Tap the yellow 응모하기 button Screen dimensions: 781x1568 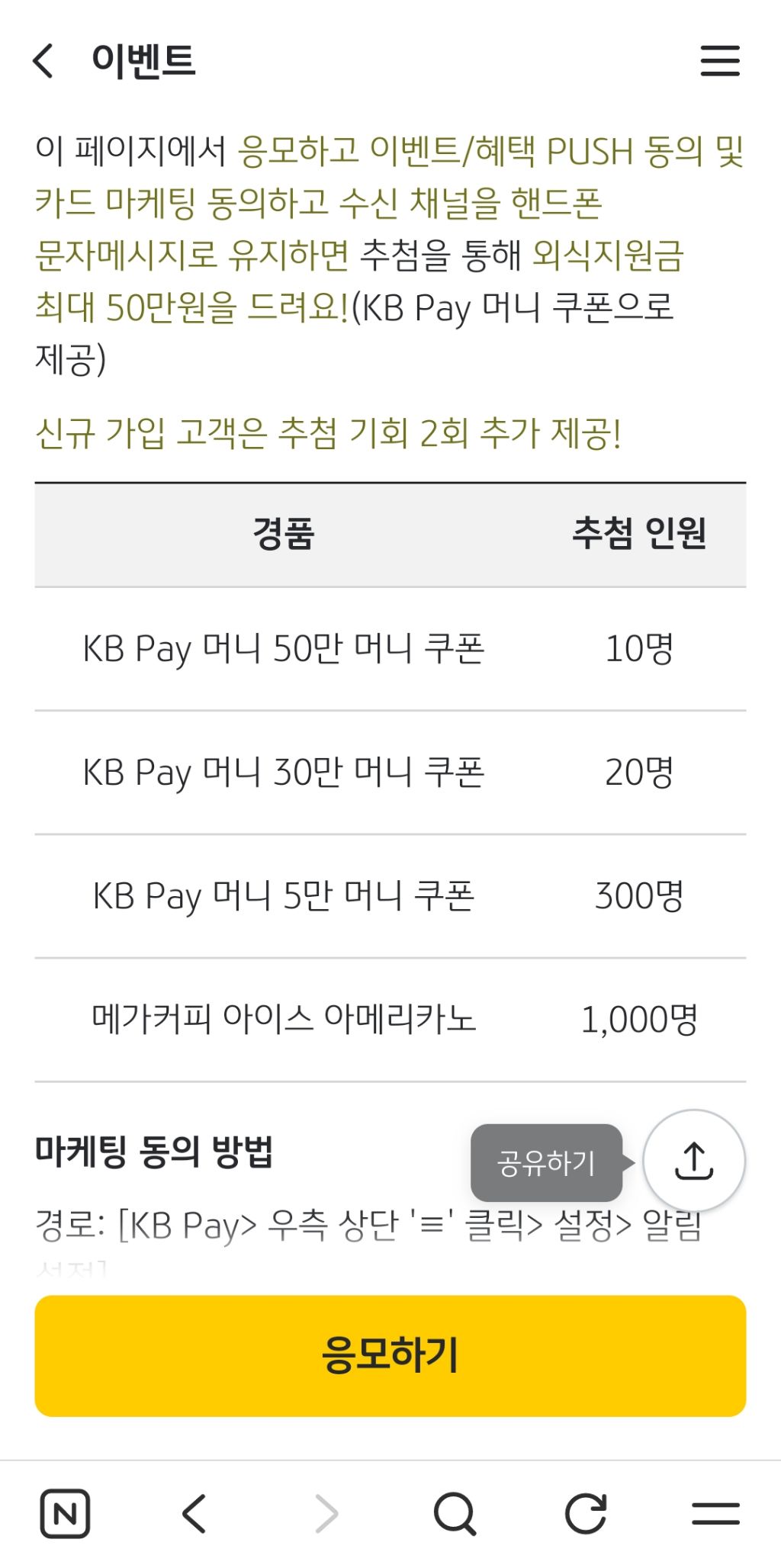(x=390, y=1355)
